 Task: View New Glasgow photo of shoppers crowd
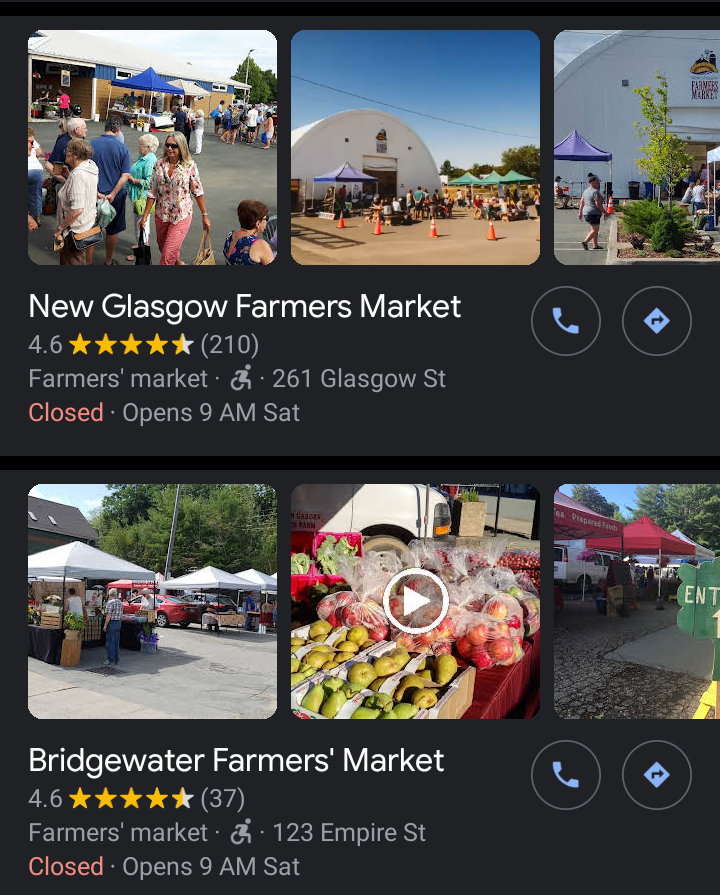pyautogui.click(x=152, y=148)
